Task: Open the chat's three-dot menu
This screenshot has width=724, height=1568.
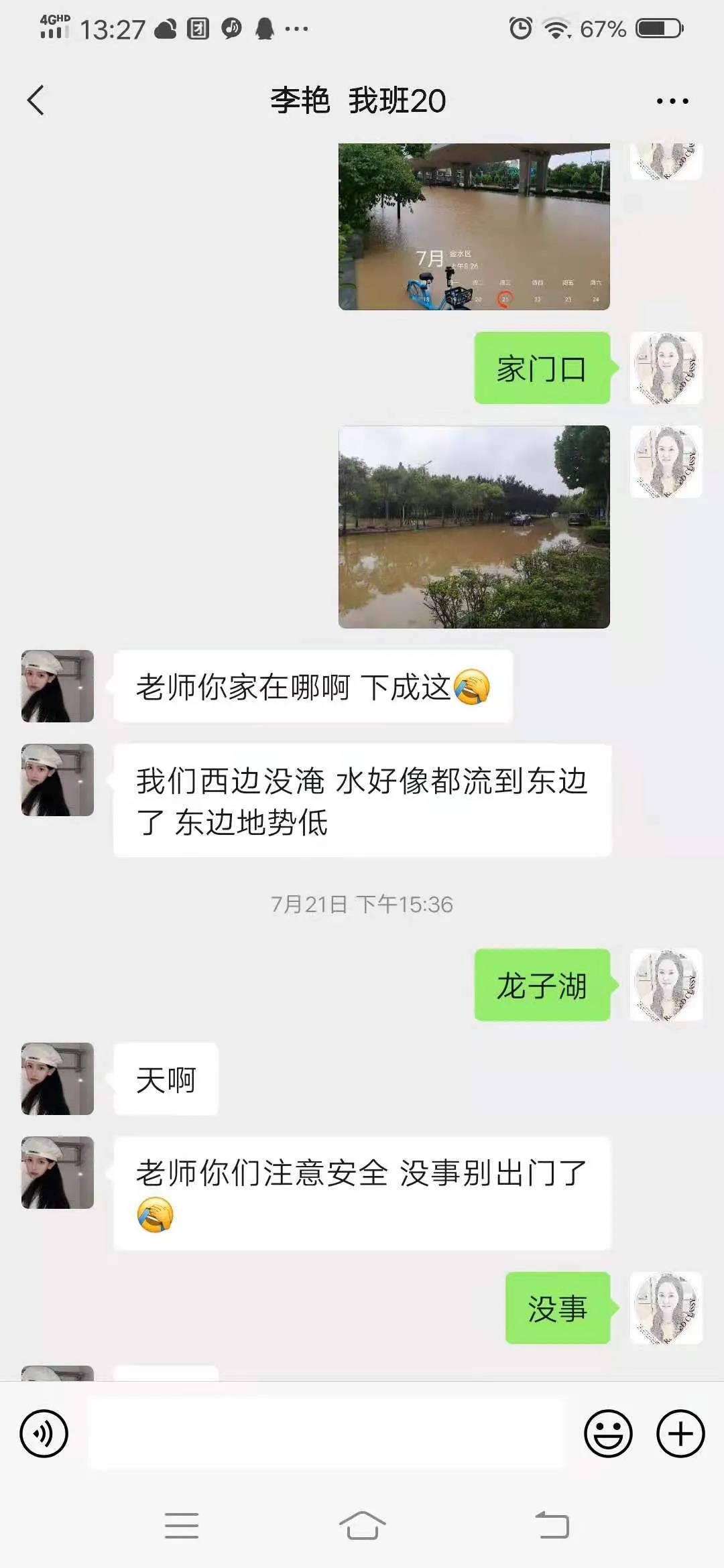Action: pos(672,101)
